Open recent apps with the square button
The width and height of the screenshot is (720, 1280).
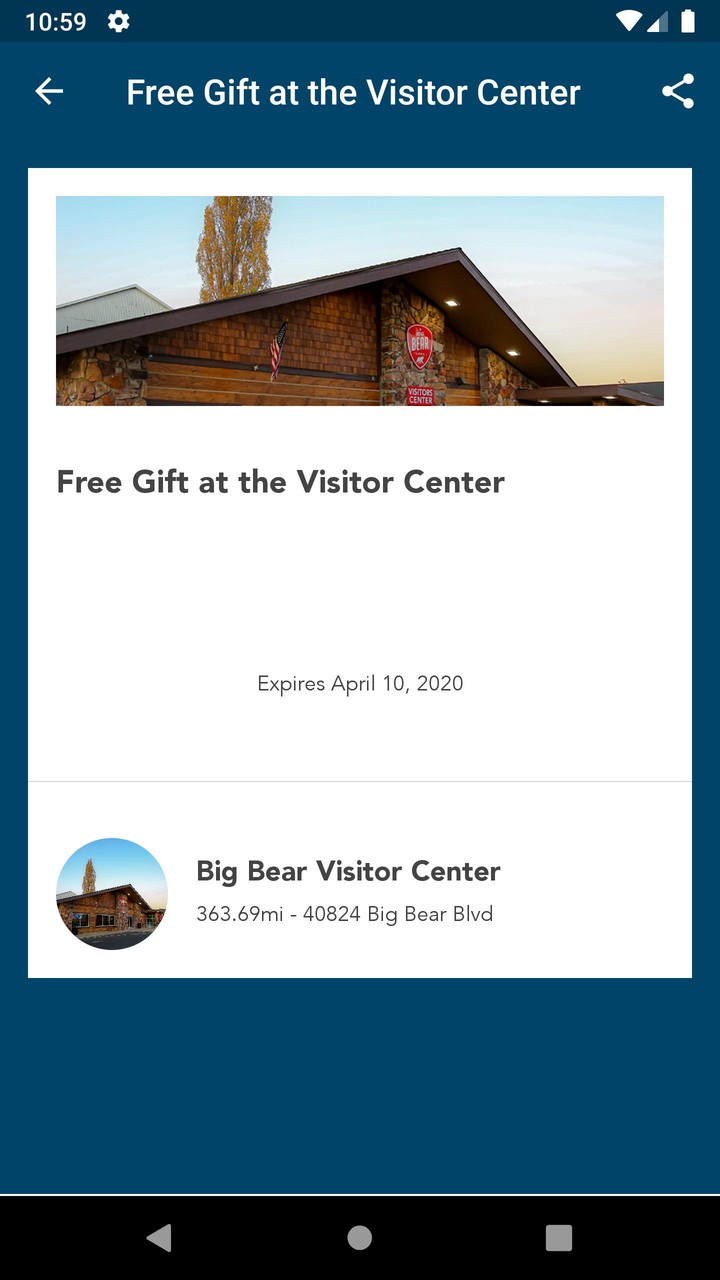558,1237
